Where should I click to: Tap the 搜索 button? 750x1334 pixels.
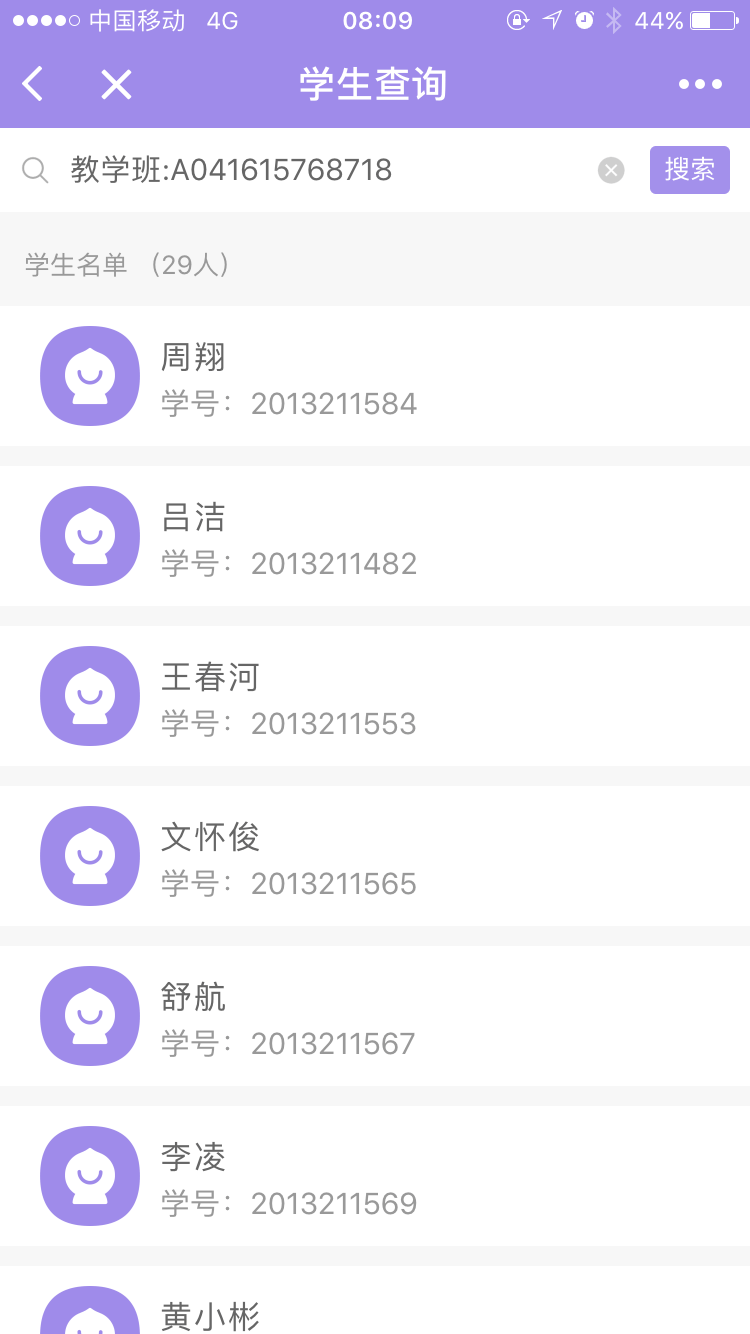pos(690,170)
